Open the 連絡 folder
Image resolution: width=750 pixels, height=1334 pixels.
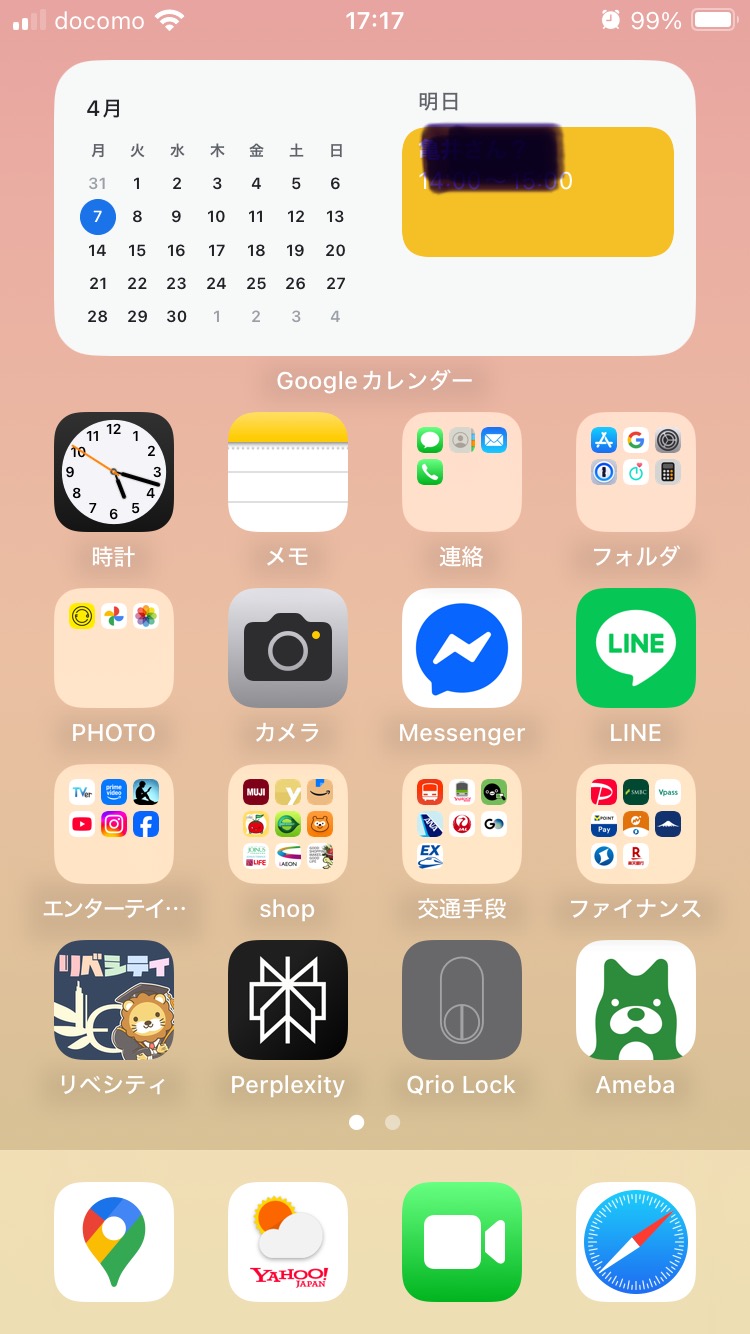click(462, 472)
